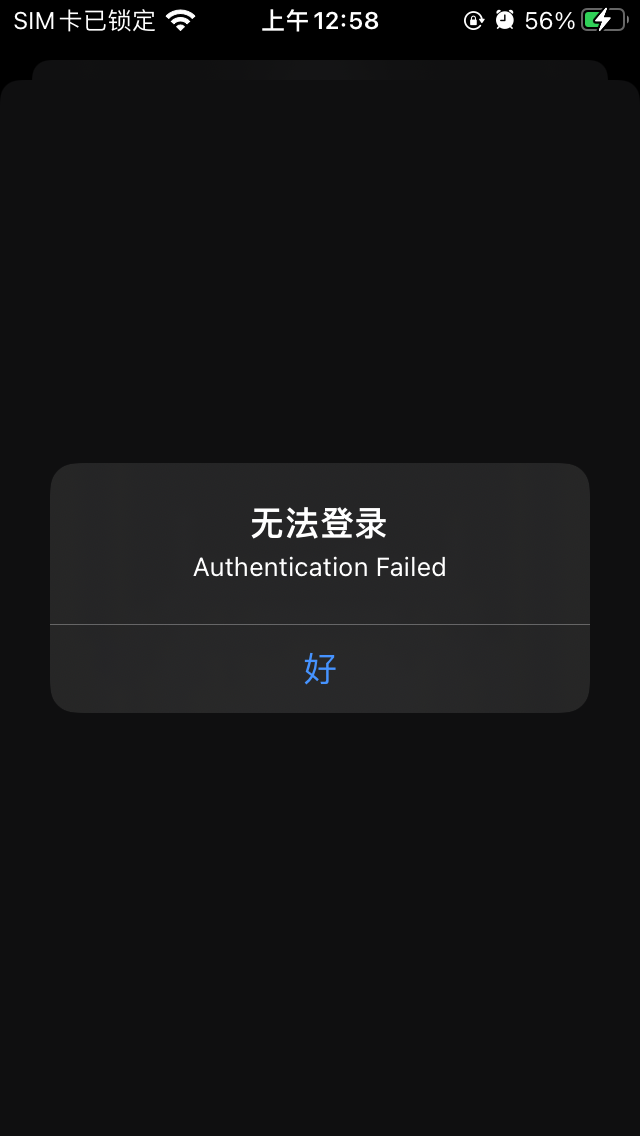Dismiss the alert by tapping 好

click(x=320, y=668)
